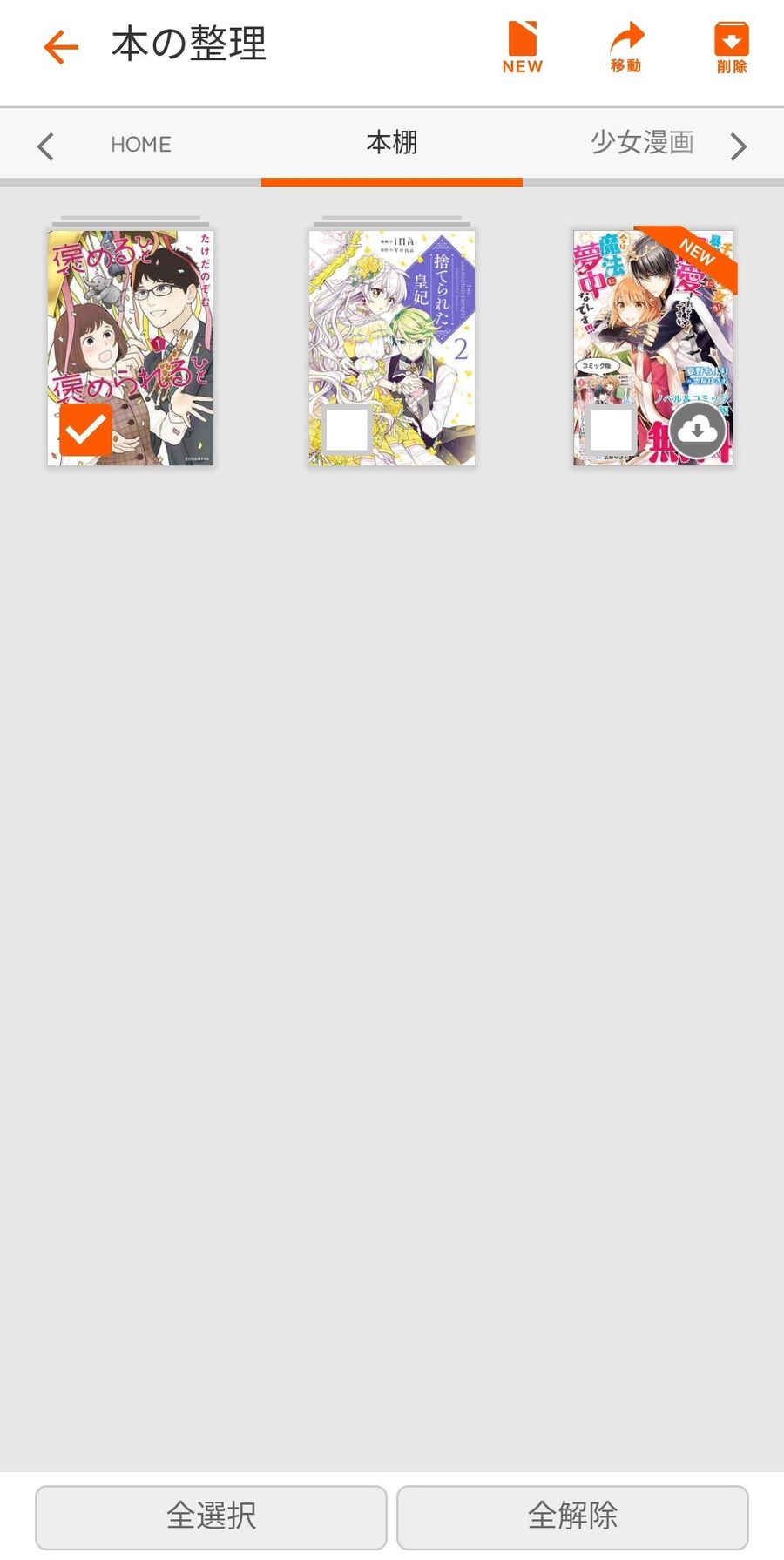Switch to the HOME tab
Viewport: 784px width, 1560px height.
(x=140, y=144)
